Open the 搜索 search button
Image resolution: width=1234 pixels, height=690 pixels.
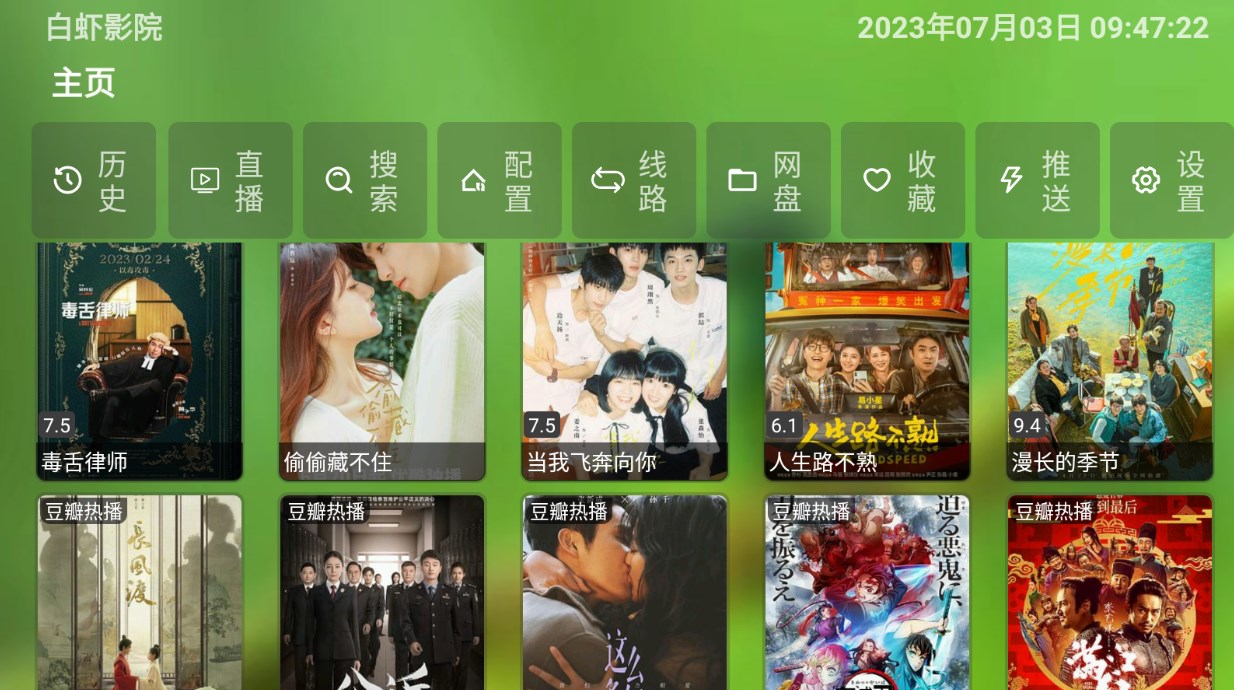[x=365, y=181]
